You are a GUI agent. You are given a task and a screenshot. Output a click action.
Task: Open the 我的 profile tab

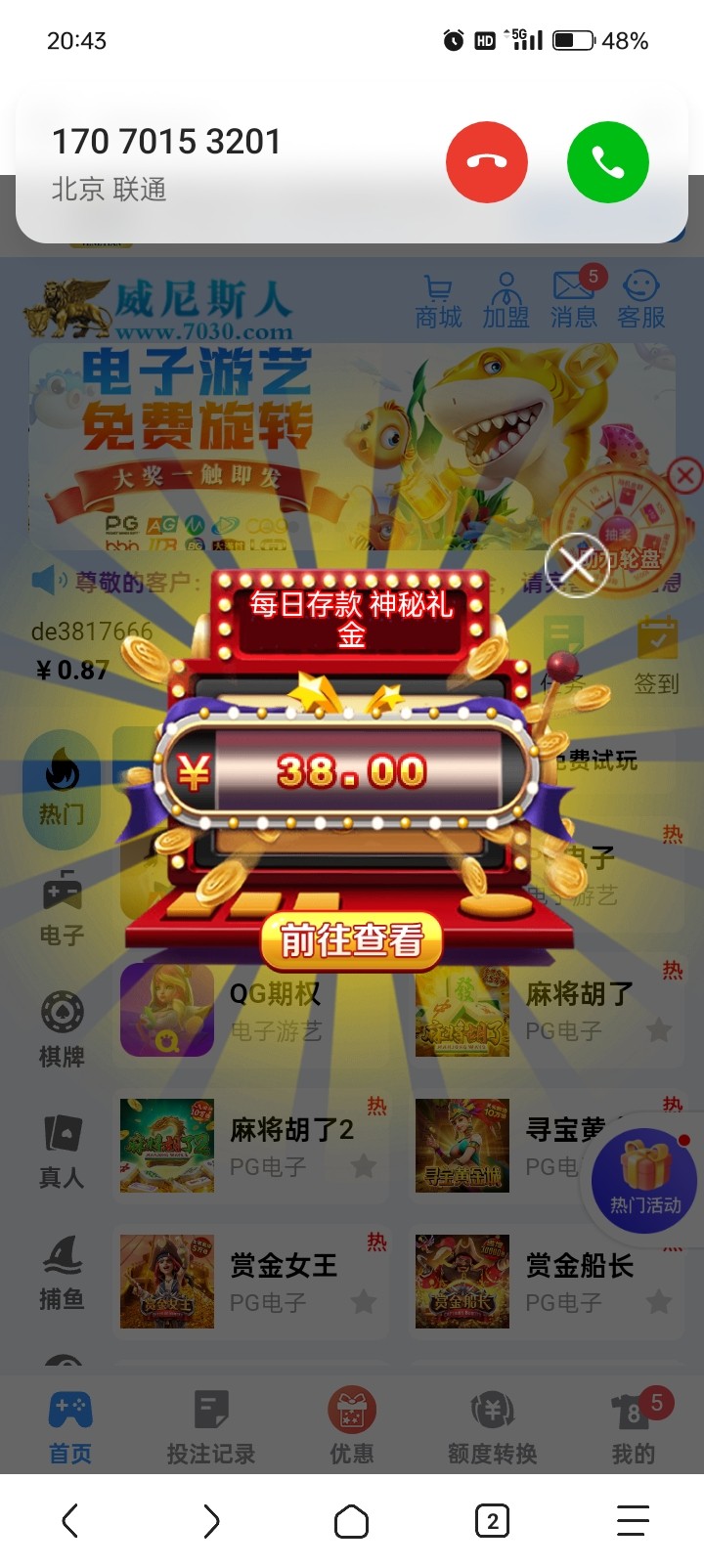click(x=634, y=1427)
